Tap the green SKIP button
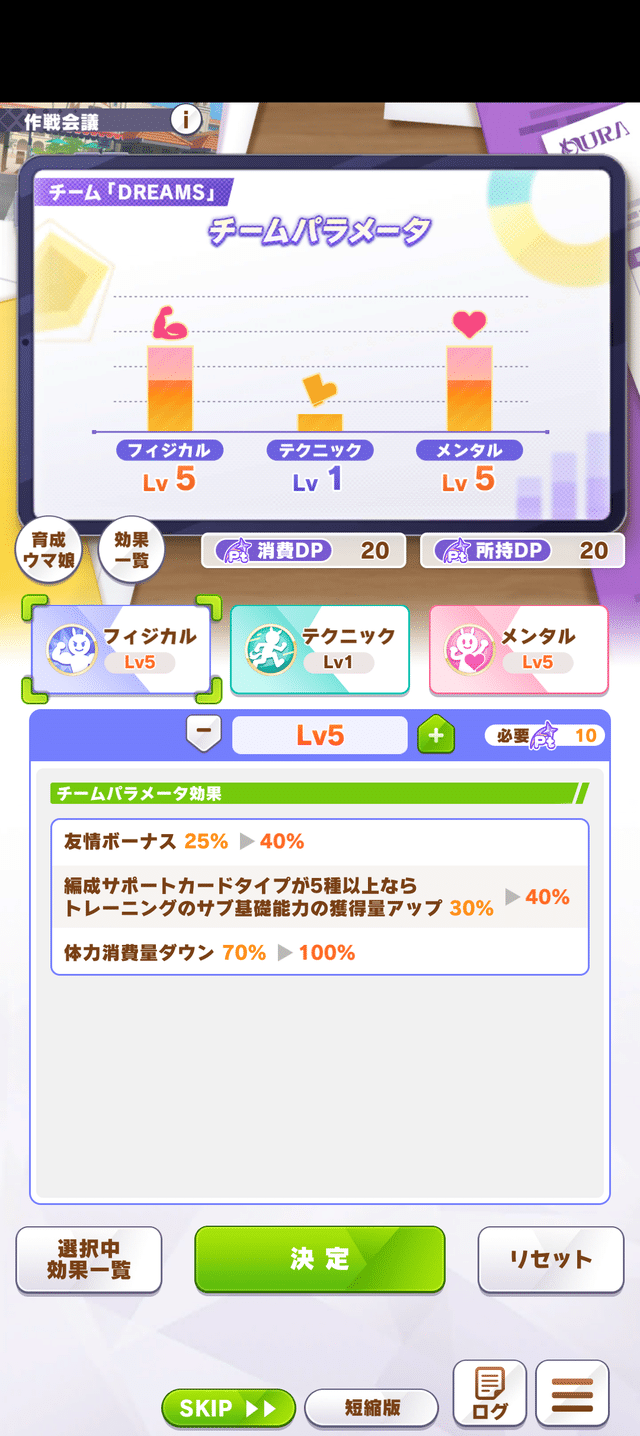This screenshot has width=640, height=1436. pyautogui.click(x=228, y=1408)
